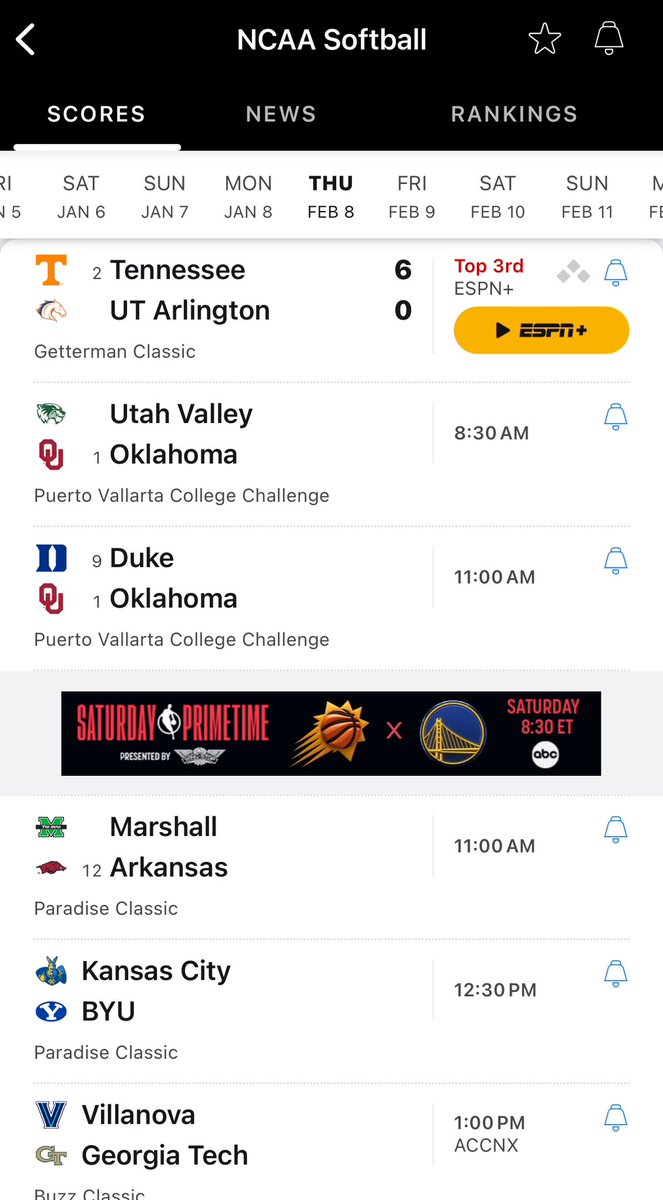
Task: Set alert for Tennessee vs UT Arlington
Action: [x=616, y=272]
